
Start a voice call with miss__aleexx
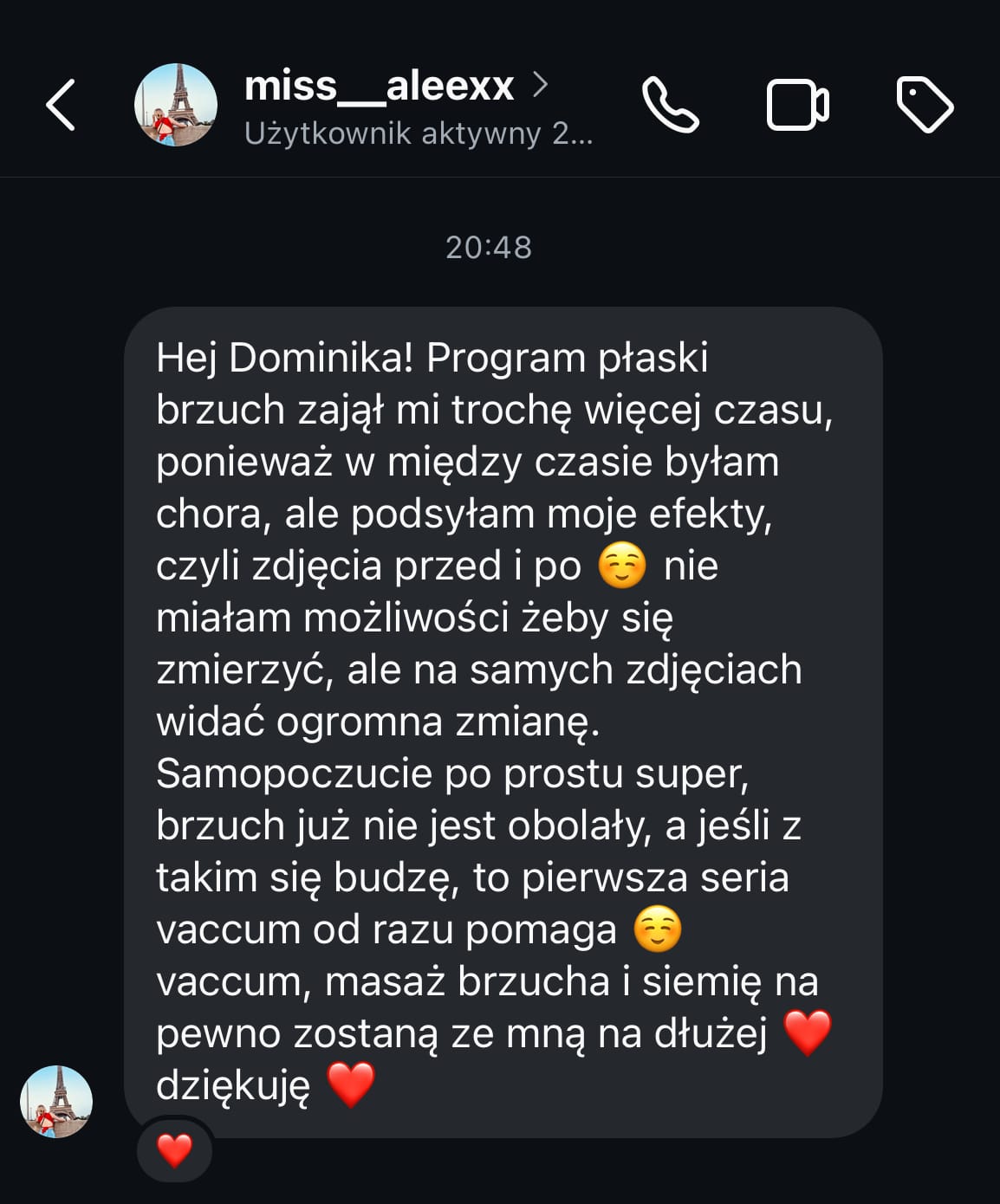click(x=670, y=105)
